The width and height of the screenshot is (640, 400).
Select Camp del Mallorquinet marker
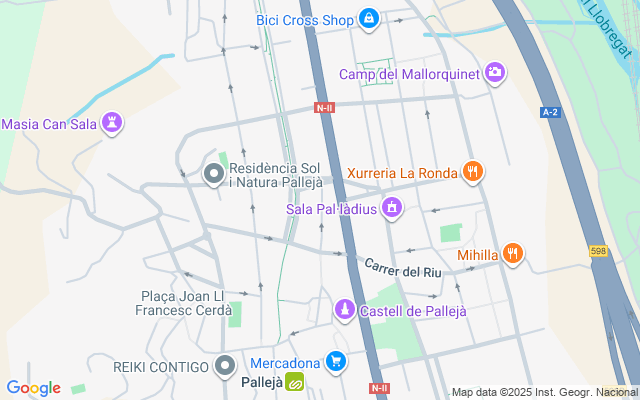(x=494, y=73)
